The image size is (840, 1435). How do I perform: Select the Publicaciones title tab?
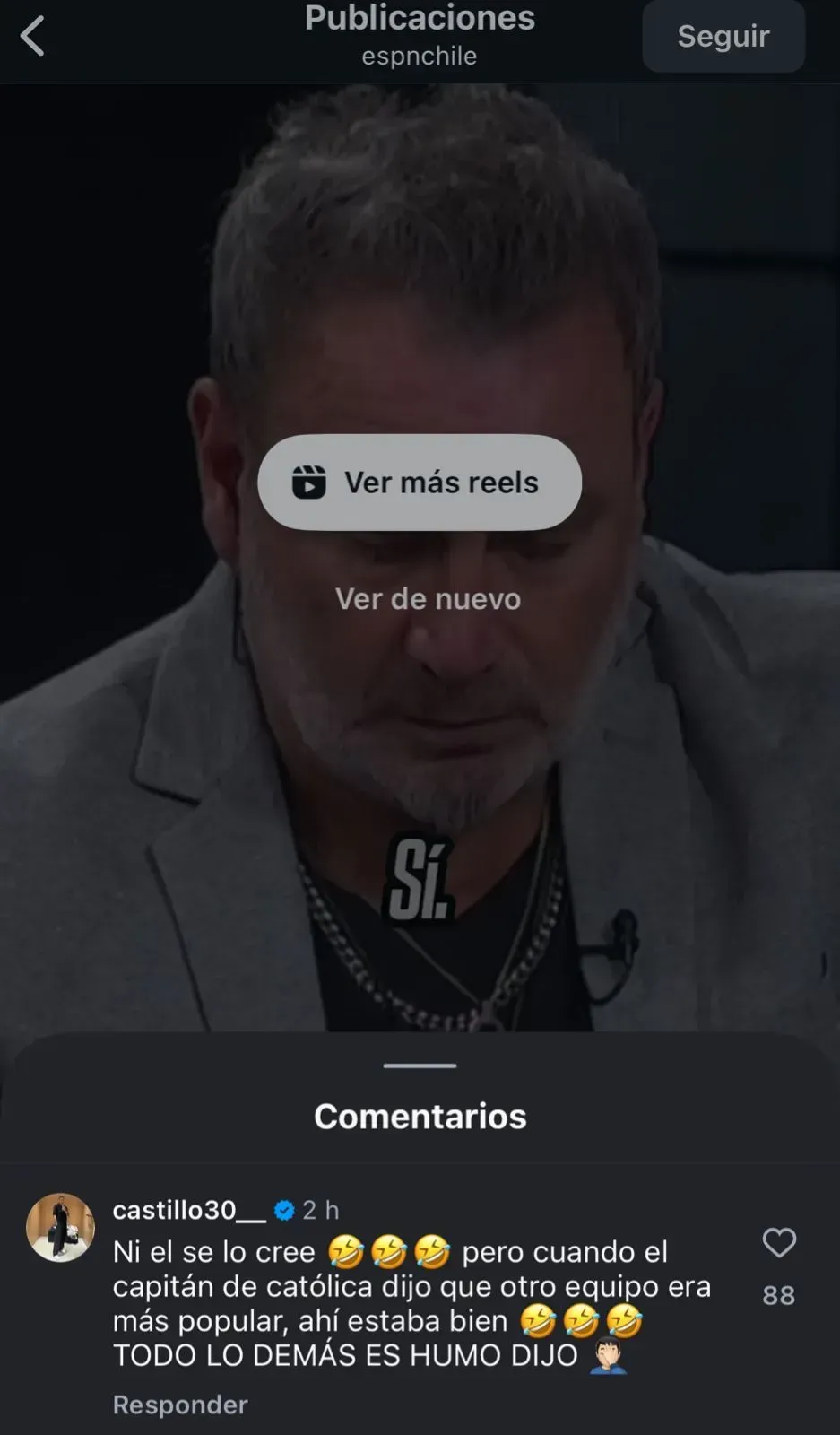pyautogui.click(x=419, y=18)
